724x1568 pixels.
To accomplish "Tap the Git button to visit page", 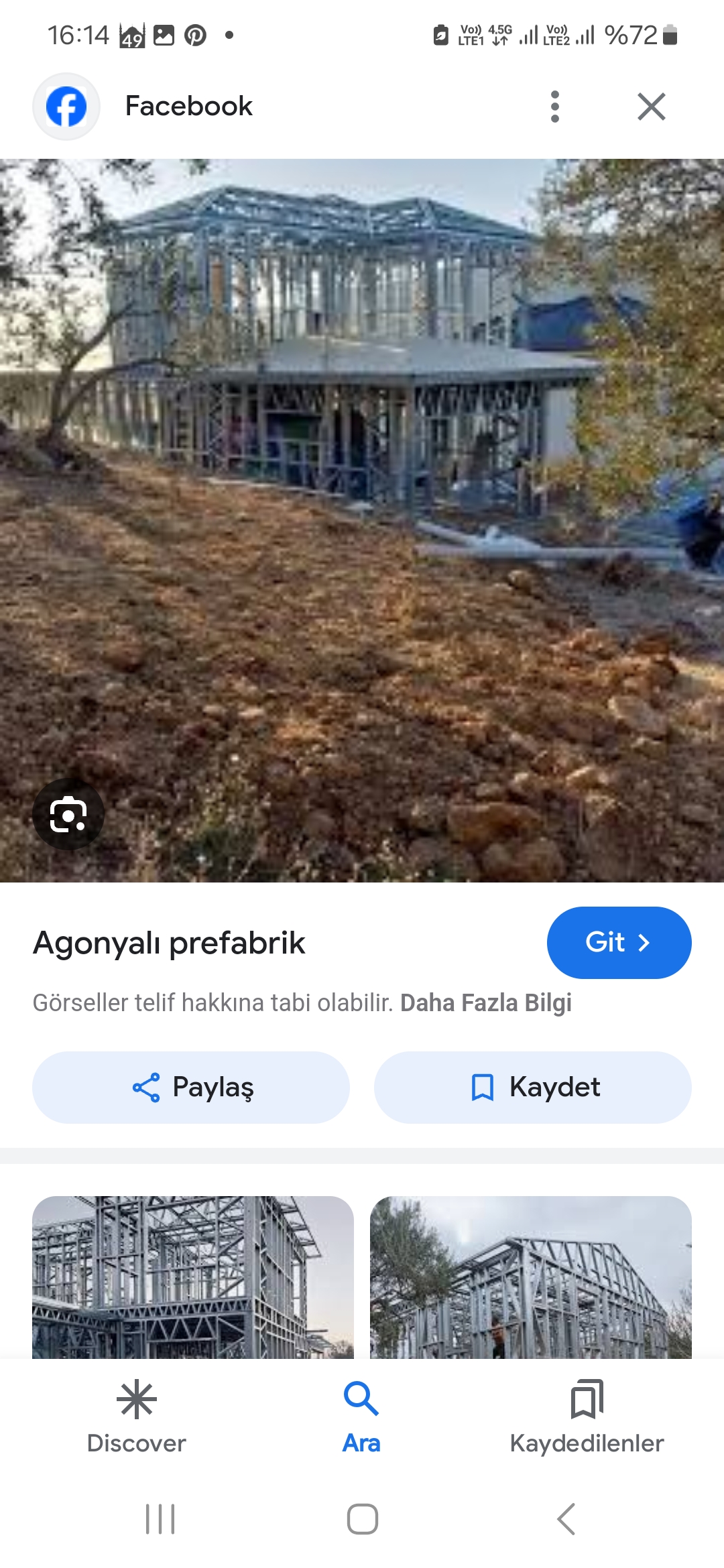I will [x=618, y=942].
